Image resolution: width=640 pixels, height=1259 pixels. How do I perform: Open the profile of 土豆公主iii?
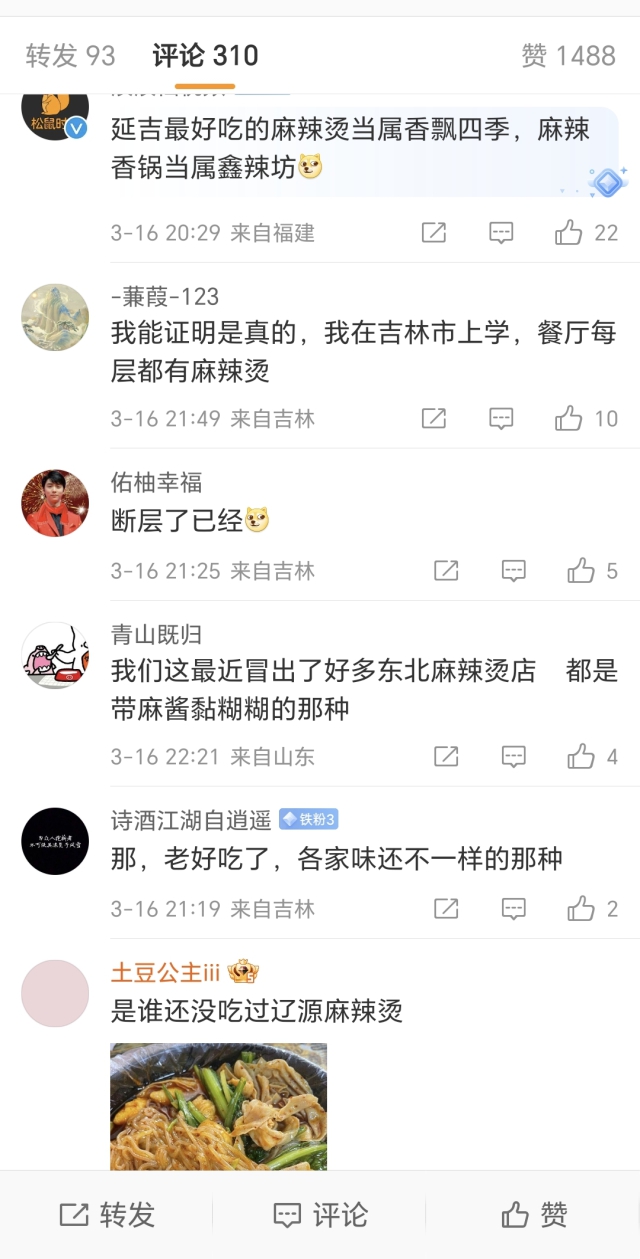[56, 993]
